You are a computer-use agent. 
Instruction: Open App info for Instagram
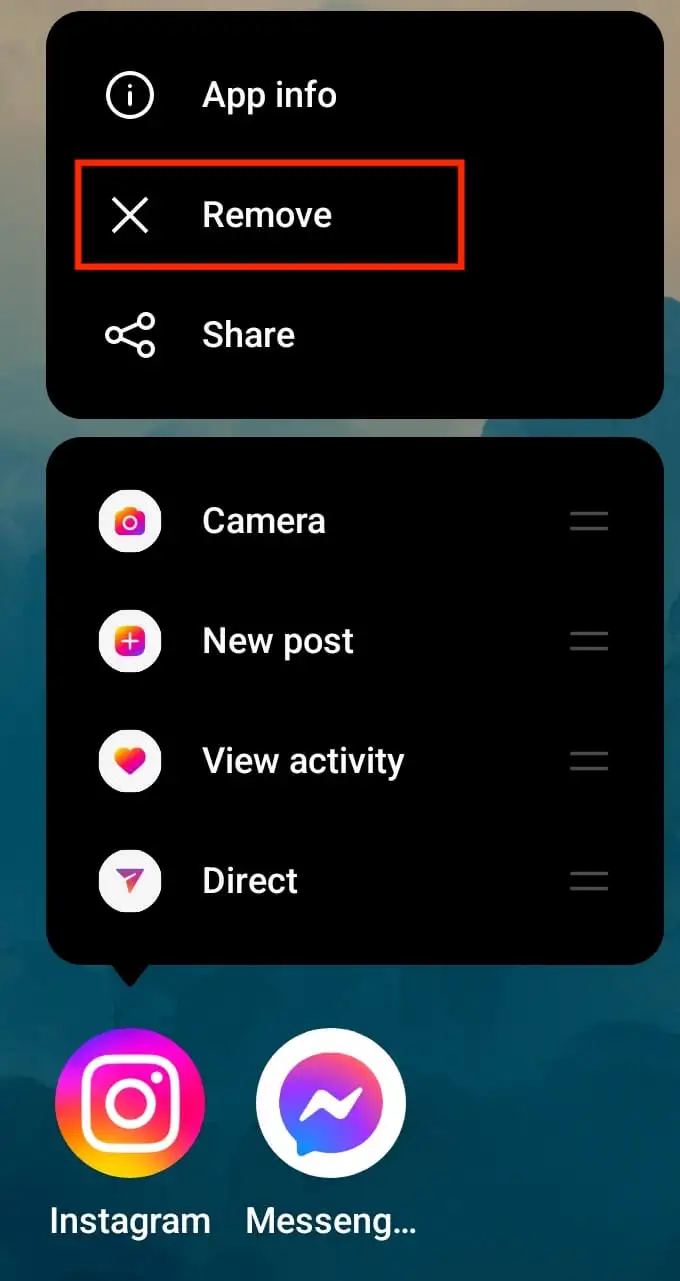pos(268,96)
